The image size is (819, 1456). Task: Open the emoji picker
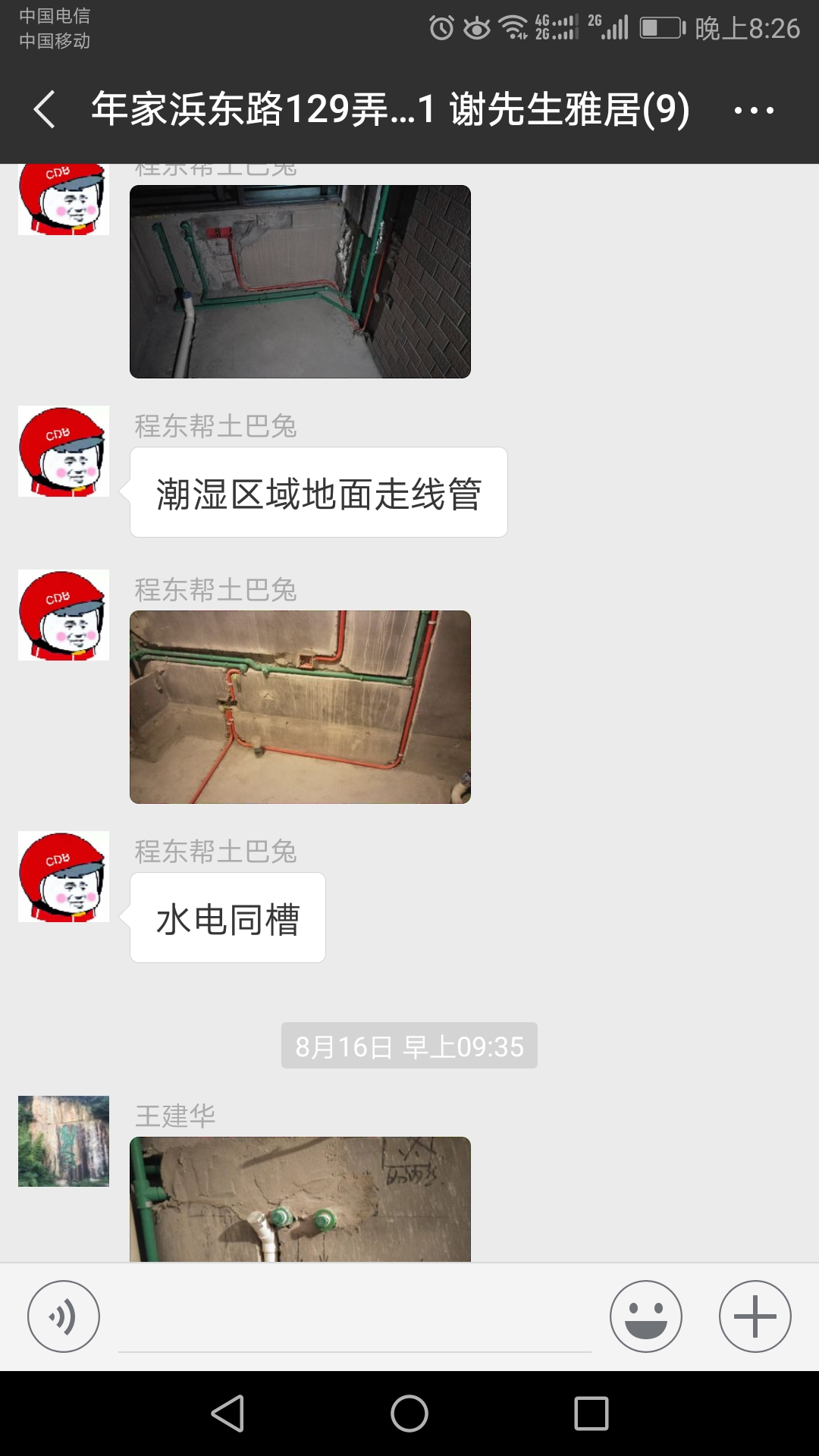pos(646,1316)
